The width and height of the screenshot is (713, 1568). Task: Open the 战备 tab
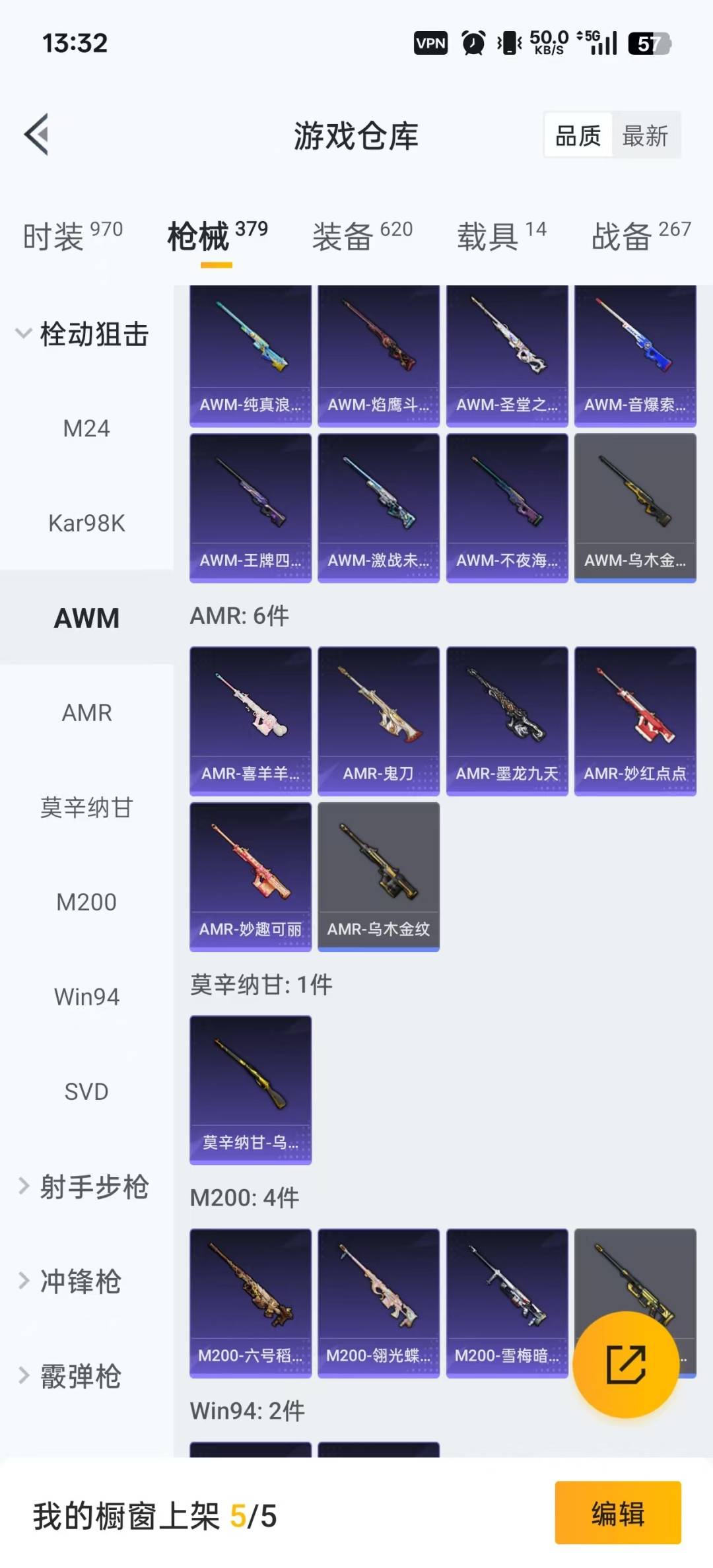pos(640,236)
